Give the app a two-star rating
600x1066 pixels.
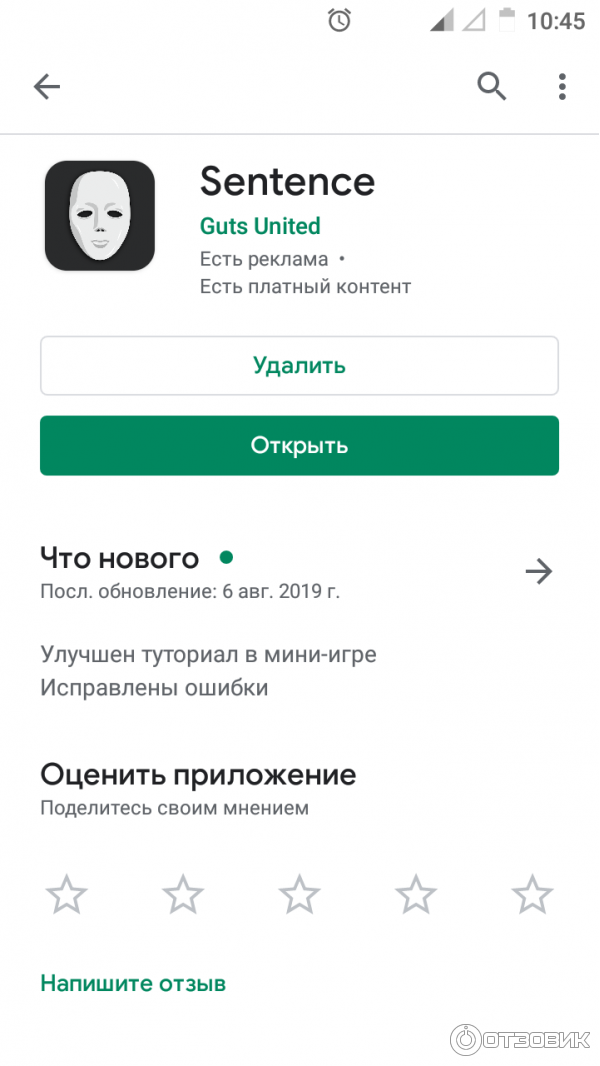point(183,893)
